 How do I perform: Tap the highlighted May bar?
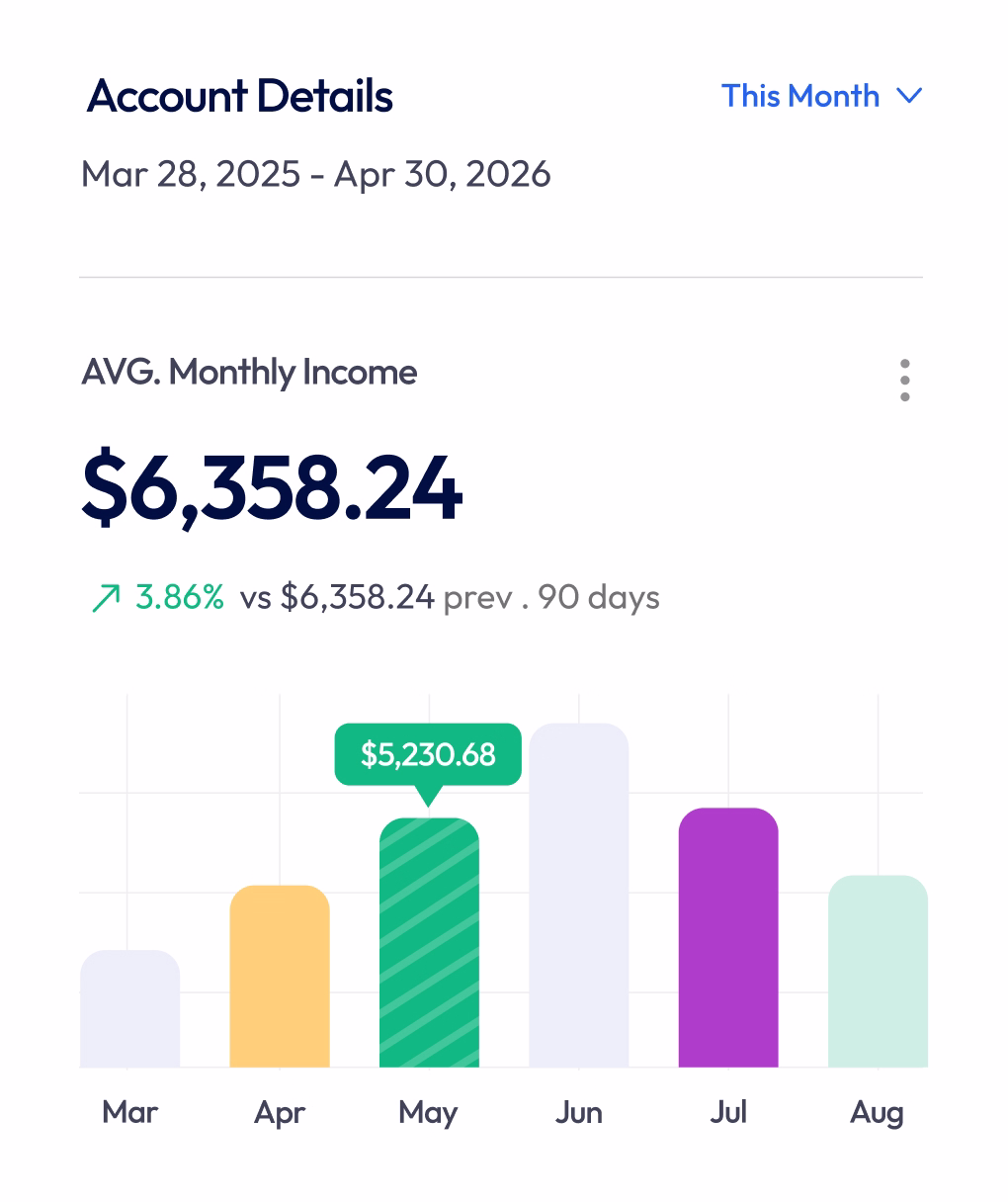[429, 942]
